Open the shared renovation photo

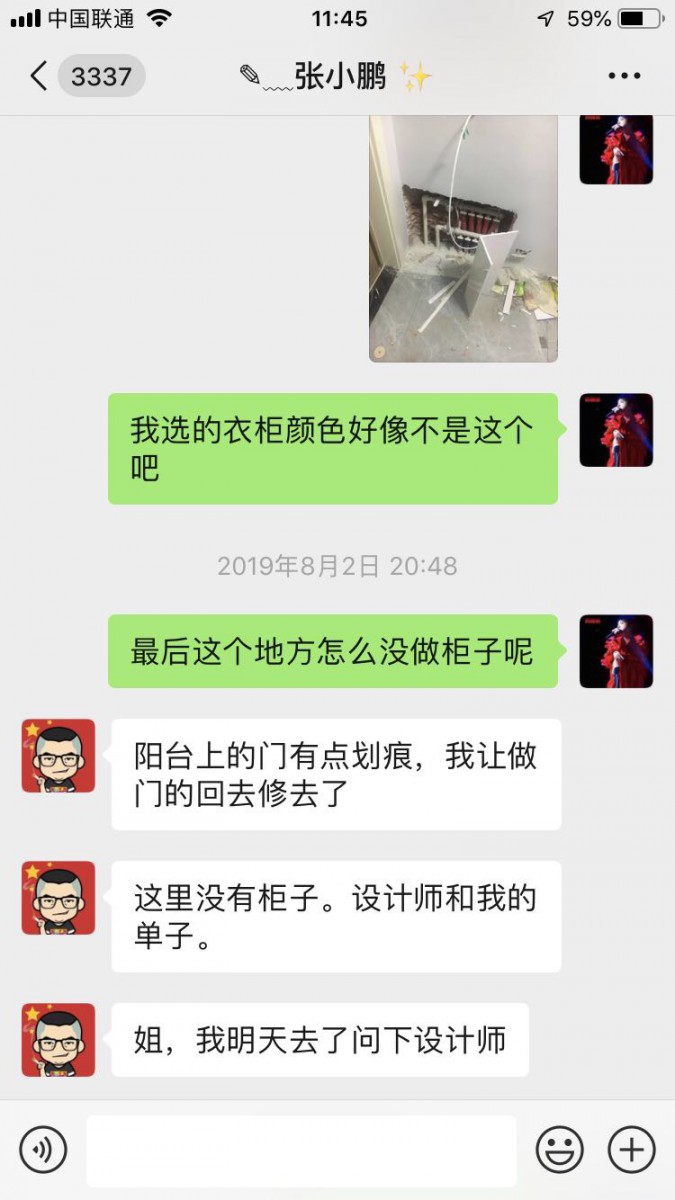(463, 238)
